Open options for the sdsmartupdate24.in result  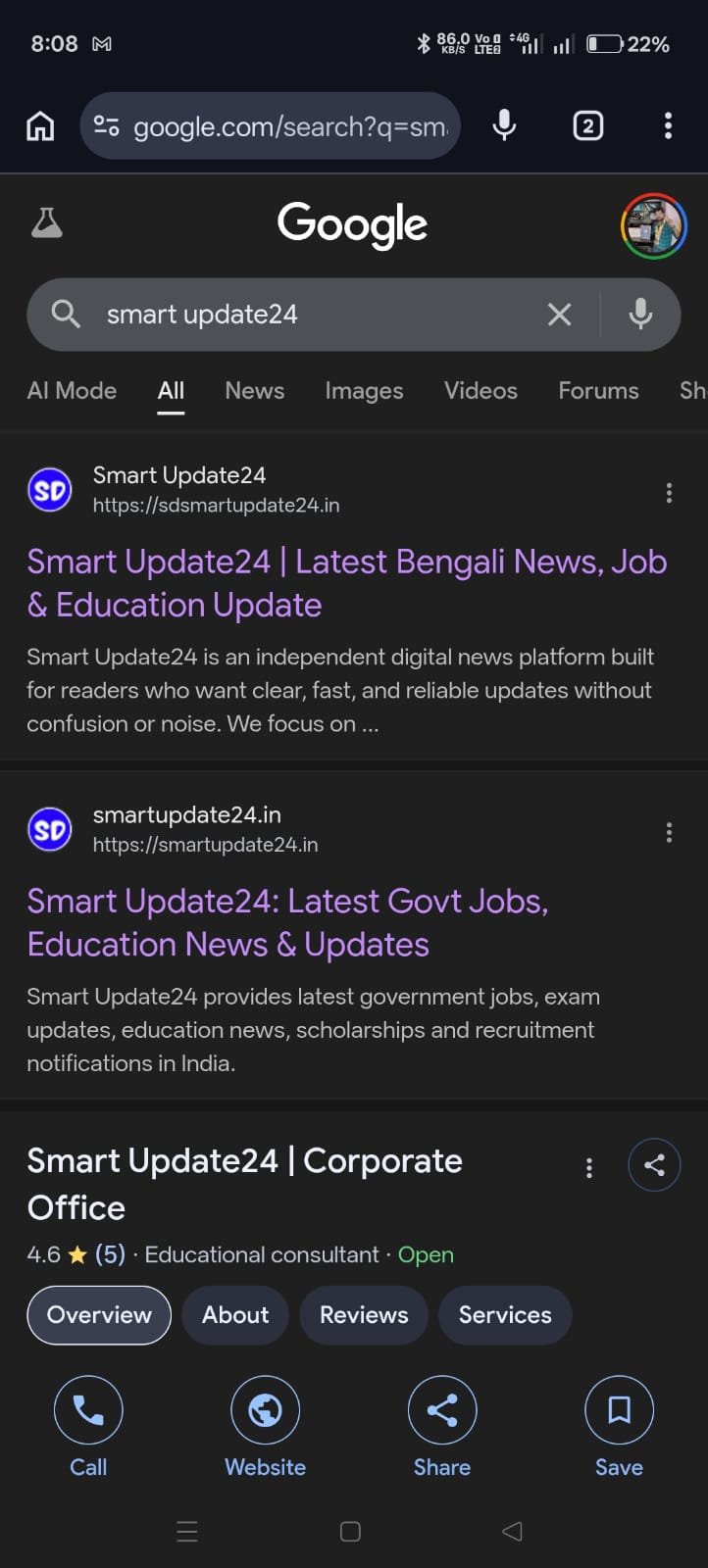(x=669, y=493)
